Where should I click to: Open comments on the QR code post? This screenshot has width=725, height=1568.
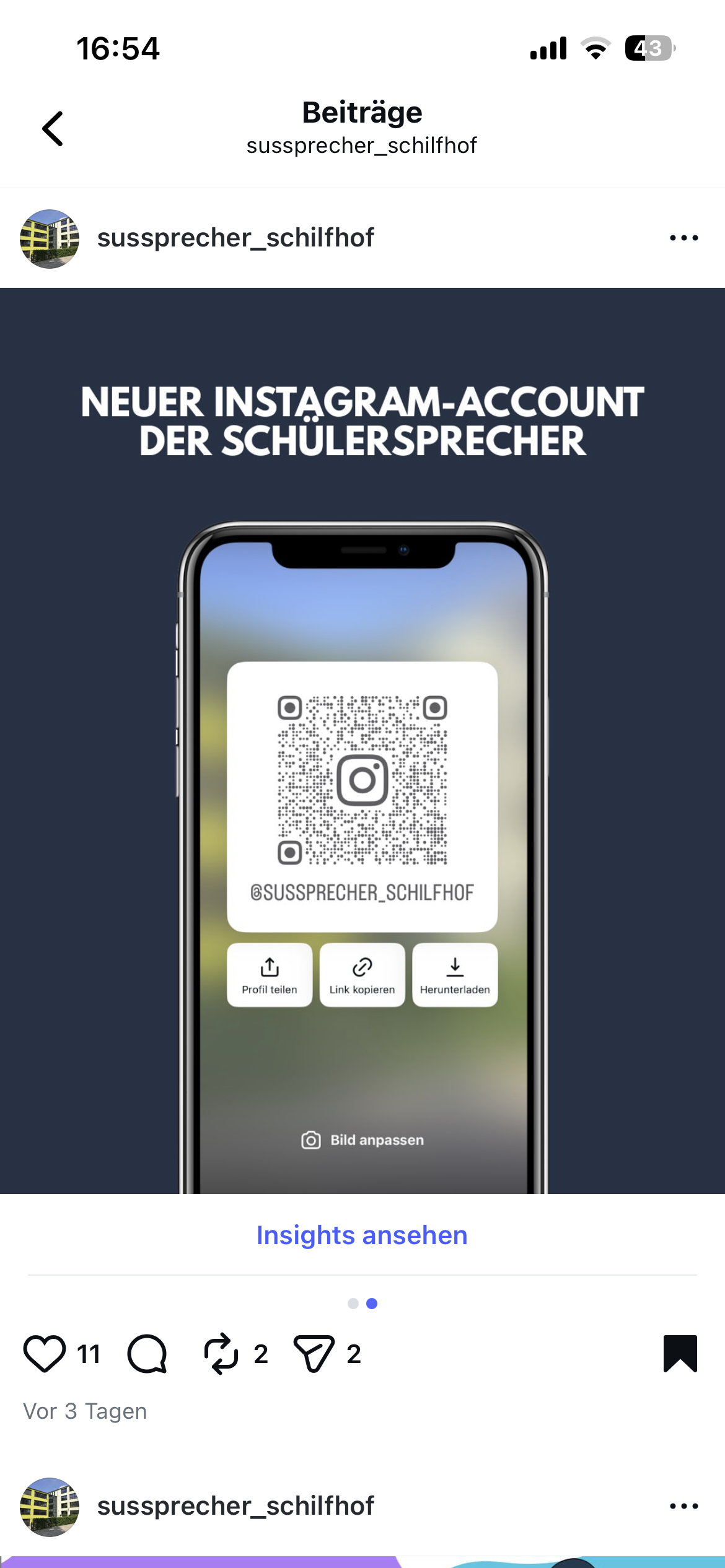[147, 1354]
